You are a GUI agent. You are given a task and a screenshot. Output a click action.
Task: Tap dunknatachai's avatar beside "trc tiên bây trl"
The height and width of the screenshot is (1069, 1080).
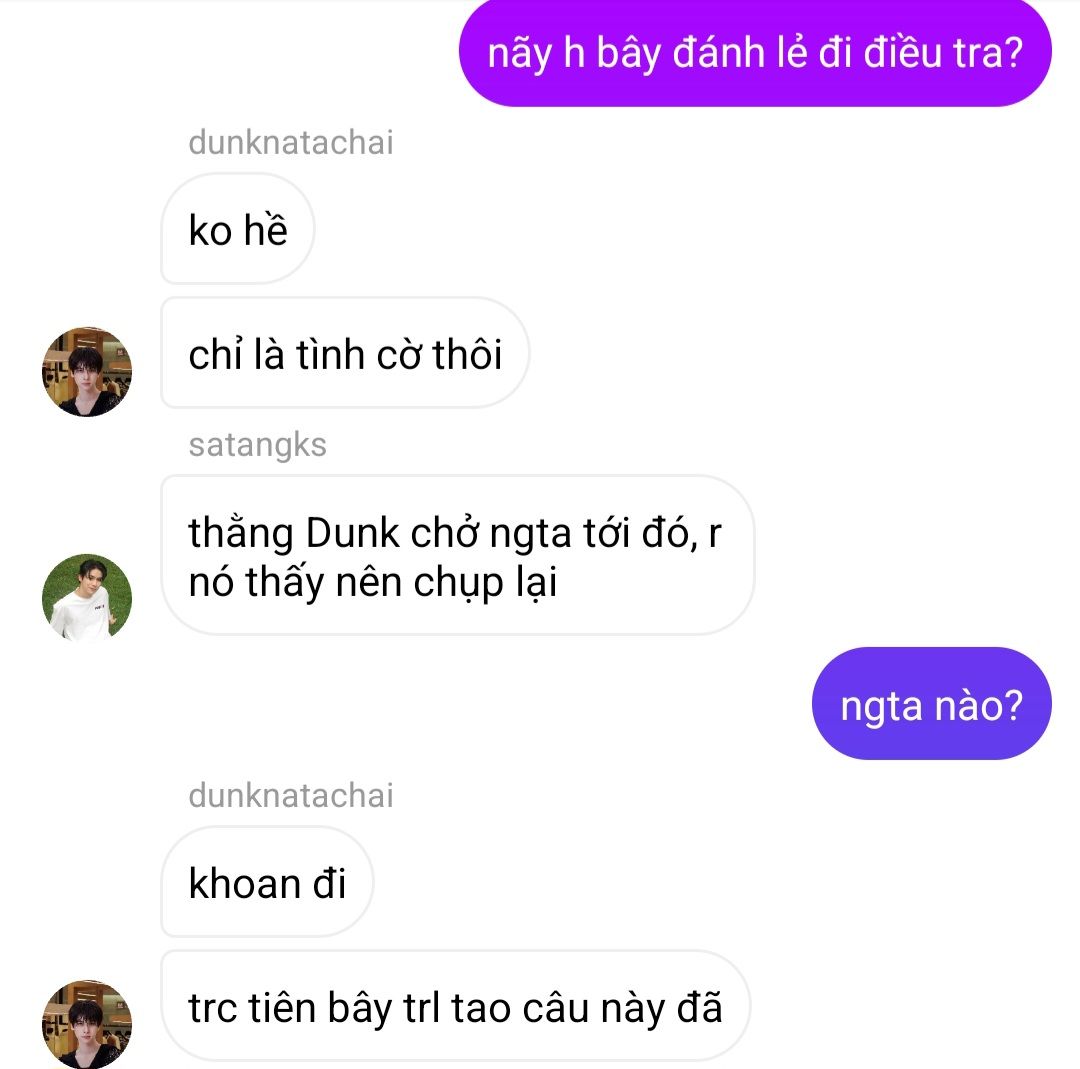(86, 1024)
